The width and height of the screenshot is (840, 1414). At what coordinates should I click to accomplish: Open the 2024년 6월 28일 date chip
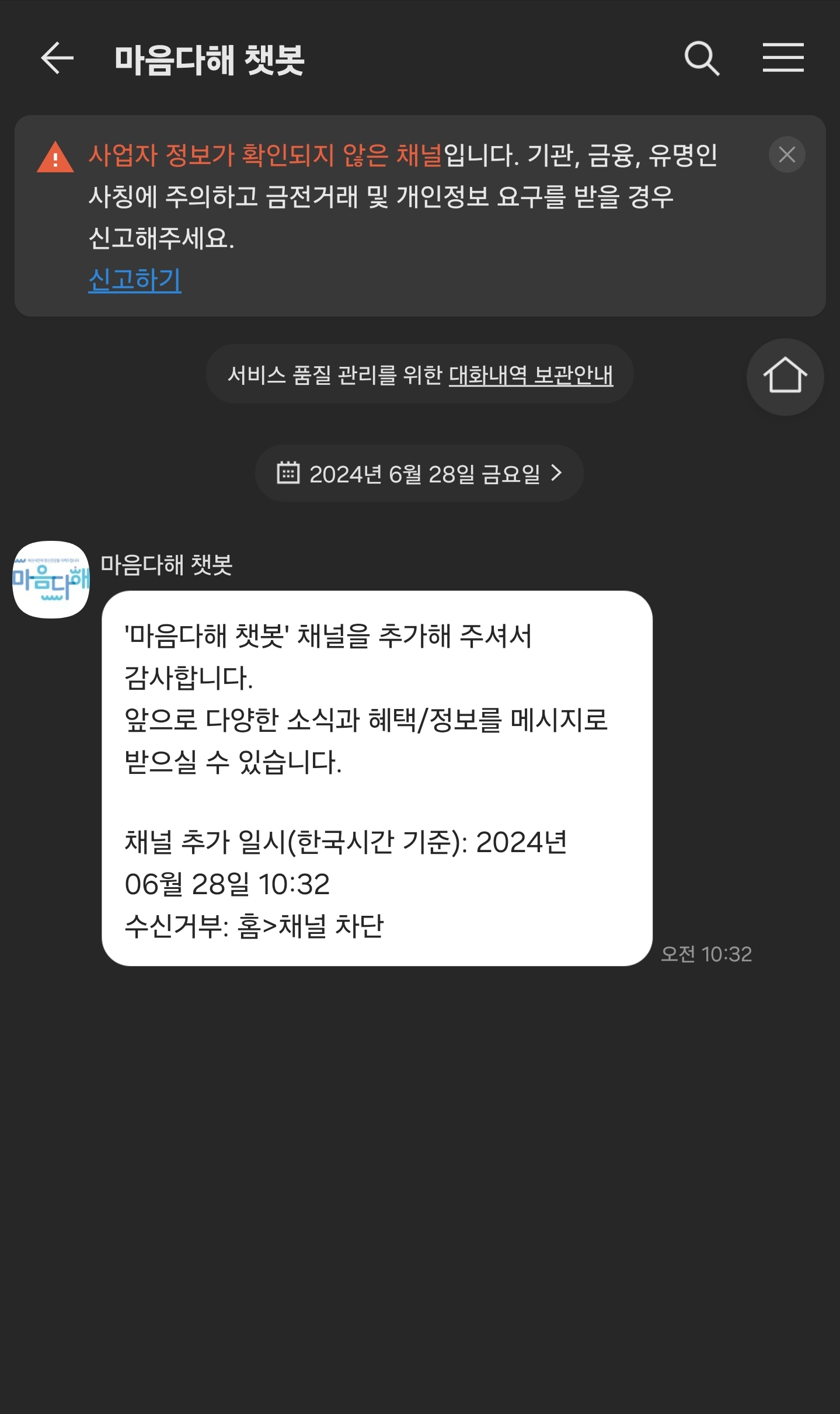click(x=419, y=474)
